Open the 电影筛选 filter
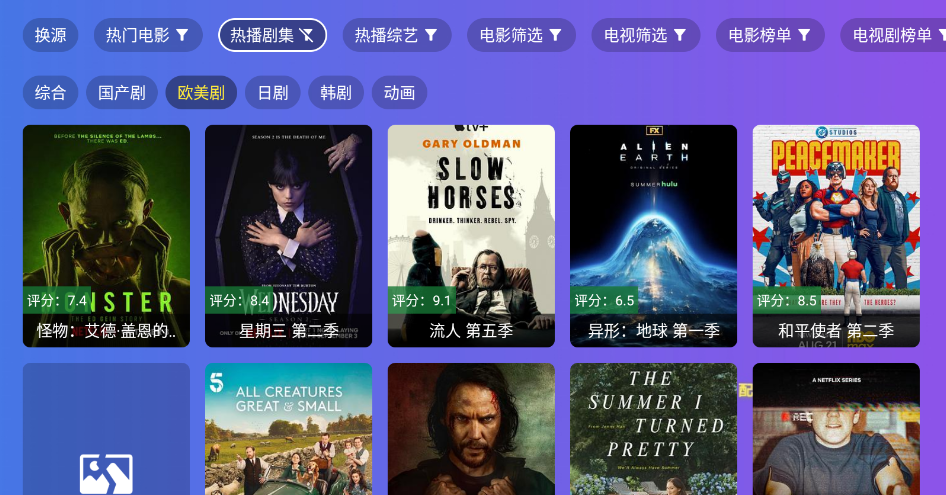This screenshot has height=495, width=946. pyautogui.click(x=521, y=35)
